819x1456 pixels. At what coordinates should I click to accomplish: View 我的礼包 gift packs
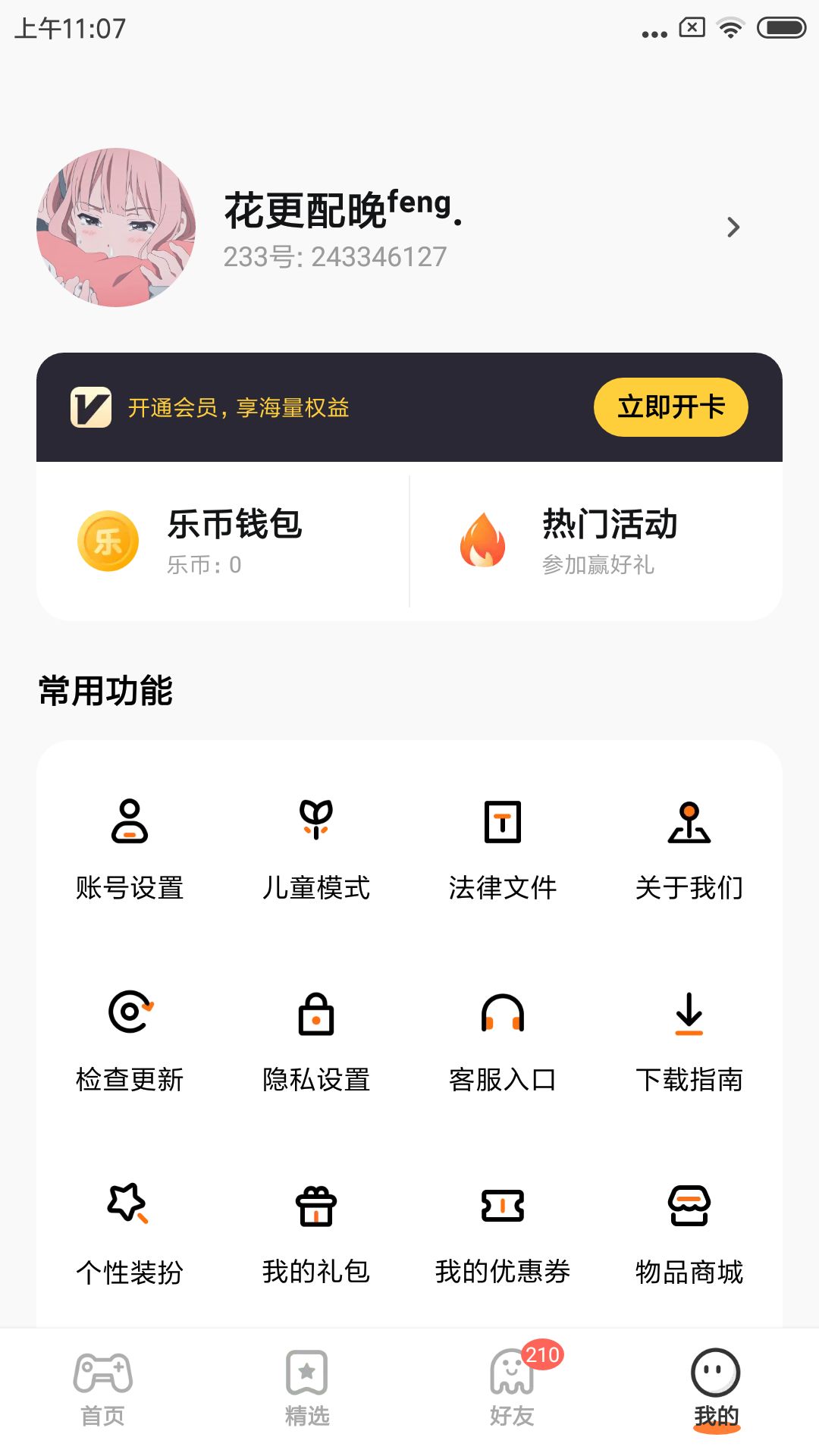tap(316, 1235)
